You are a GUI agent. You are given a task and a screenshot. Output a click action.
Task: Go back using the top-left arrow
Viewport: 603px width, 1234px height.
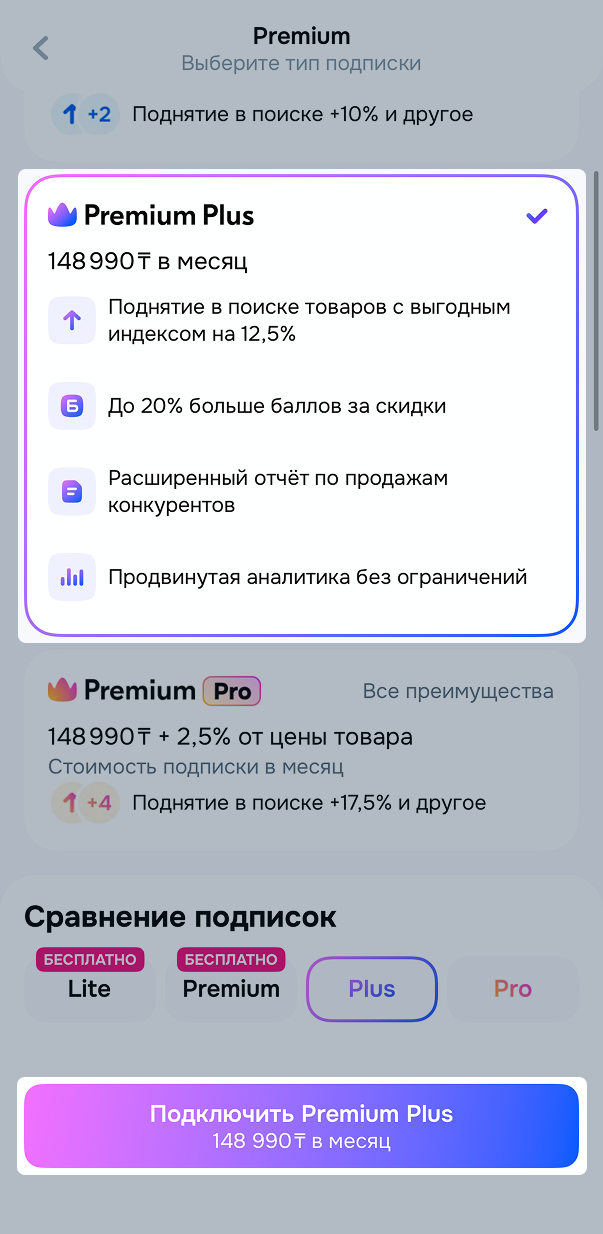point(41,48)
